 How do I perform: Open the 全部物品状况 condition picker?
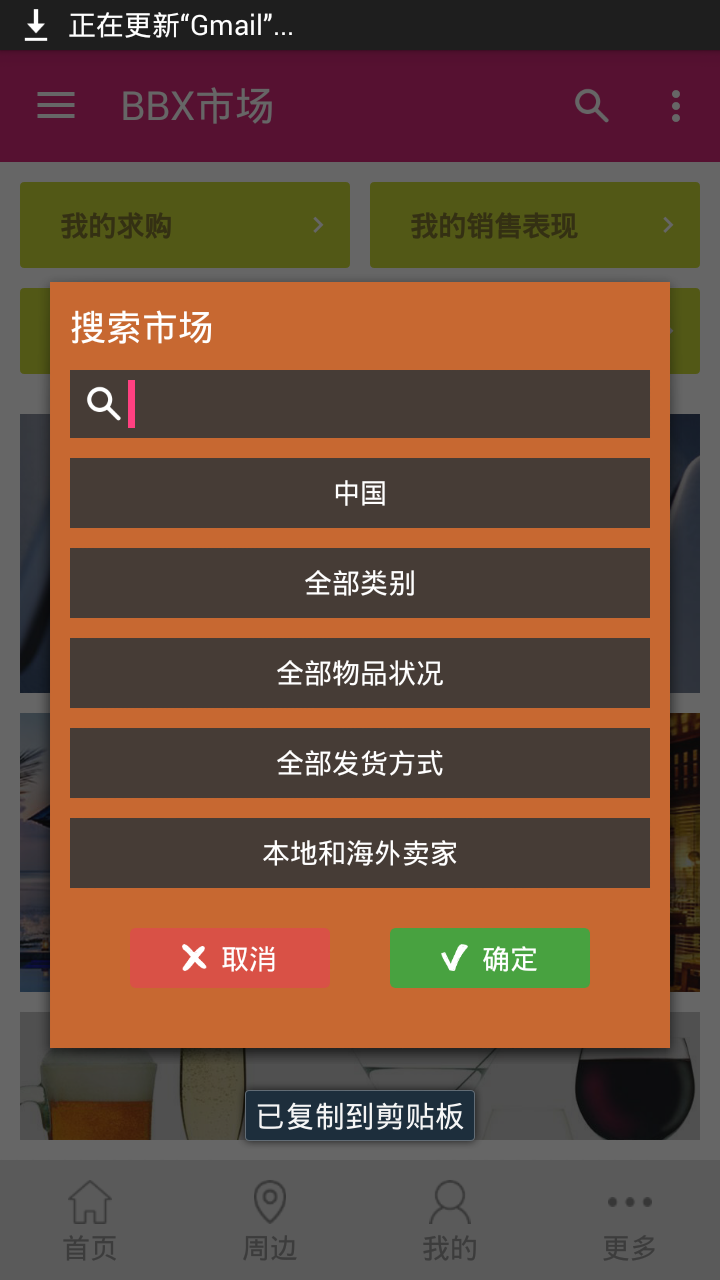tap(360, 673)
